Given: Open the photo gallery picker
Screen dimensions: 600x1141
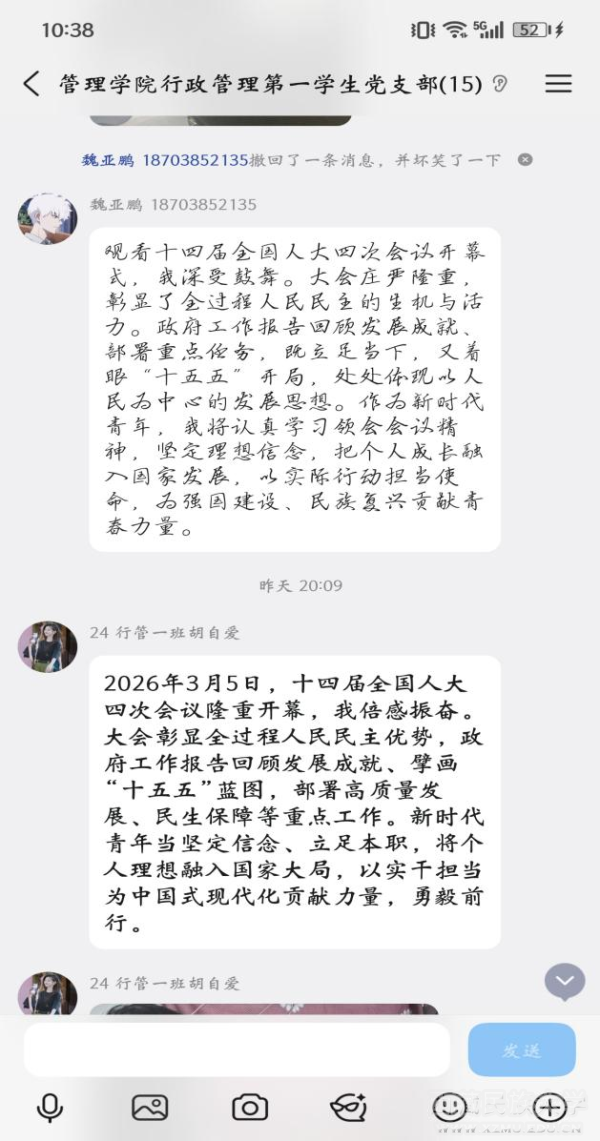Looking at the screenshot, I should point(150,1107).
